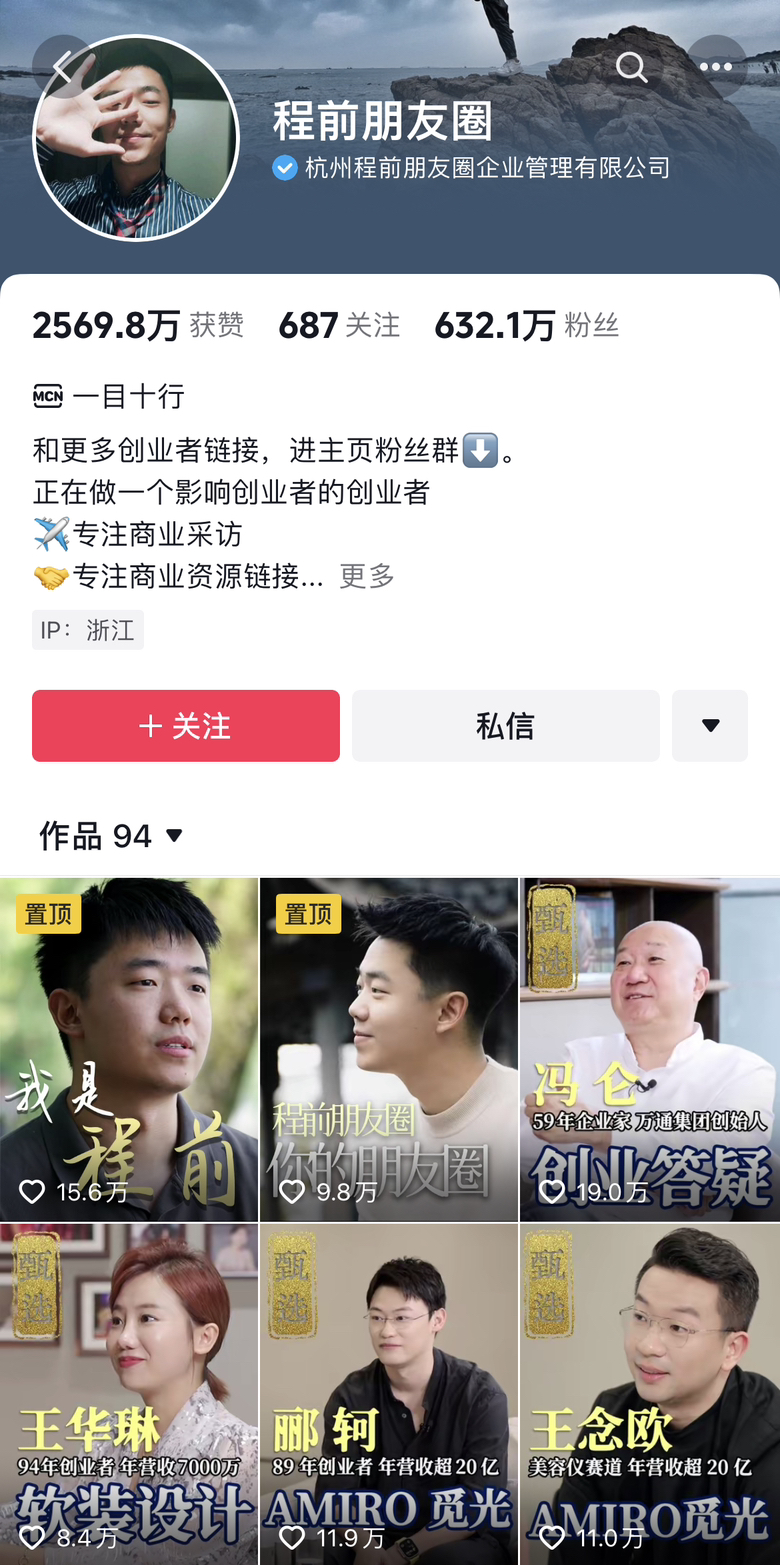Play the pinned video 我是程前
This screenshot has width=780, height=1565.
click(x=129, y=1050)
